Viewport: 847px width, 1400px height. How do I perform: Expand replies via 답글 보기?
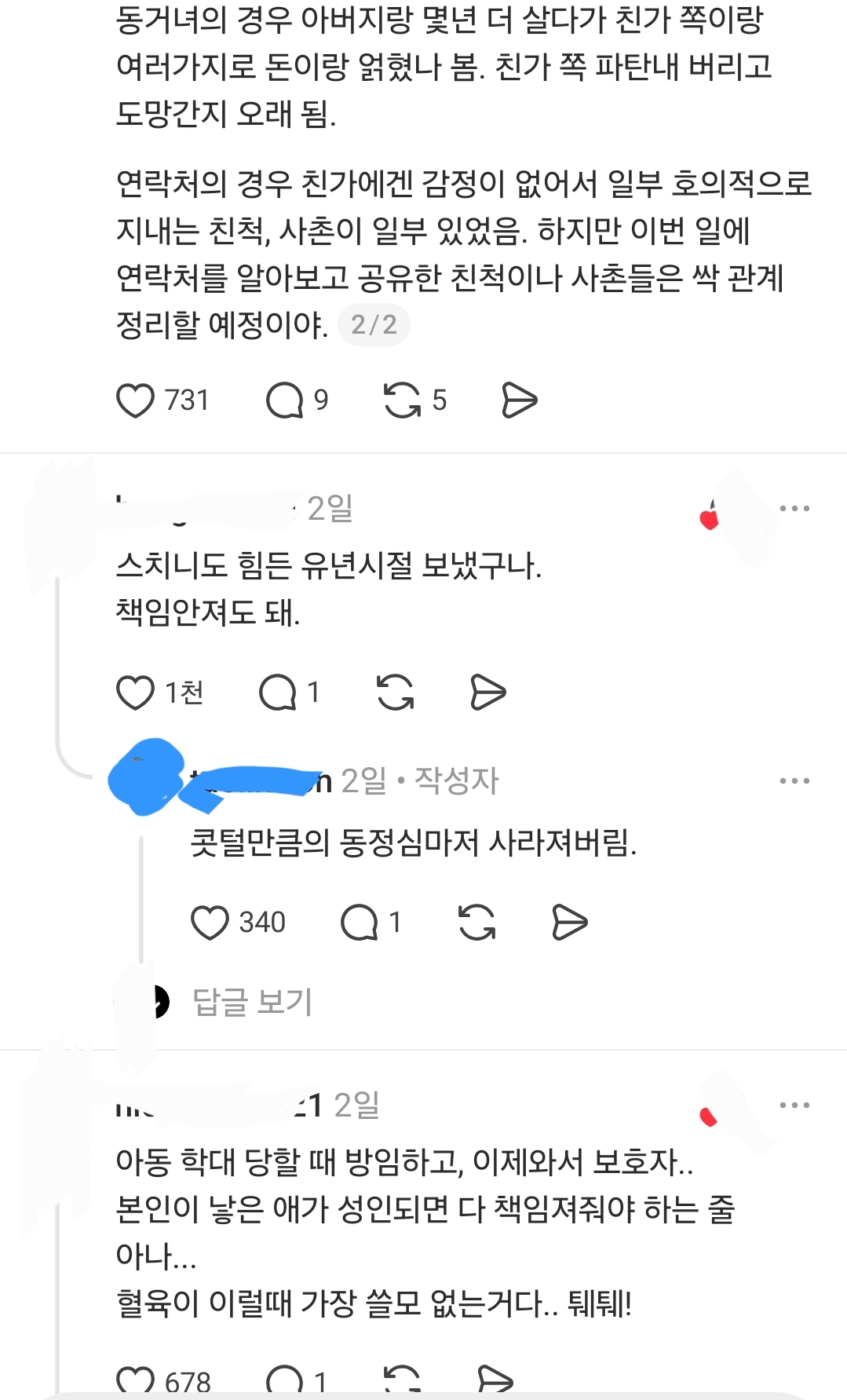click(252, 1003)
